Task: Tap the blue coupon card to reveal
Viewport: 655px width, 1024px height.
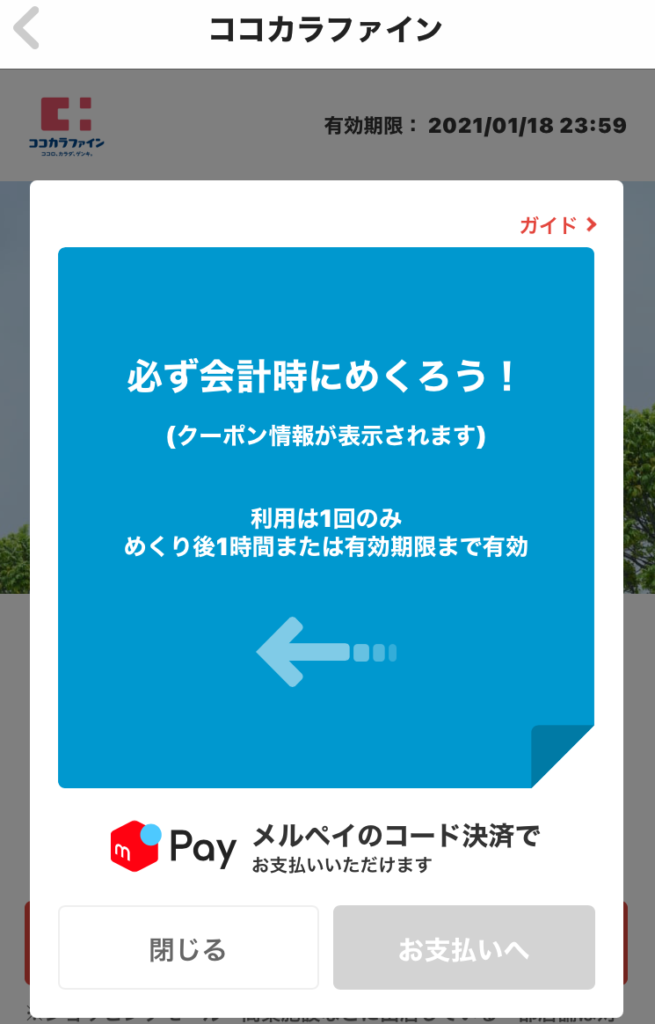Action: 326,517
